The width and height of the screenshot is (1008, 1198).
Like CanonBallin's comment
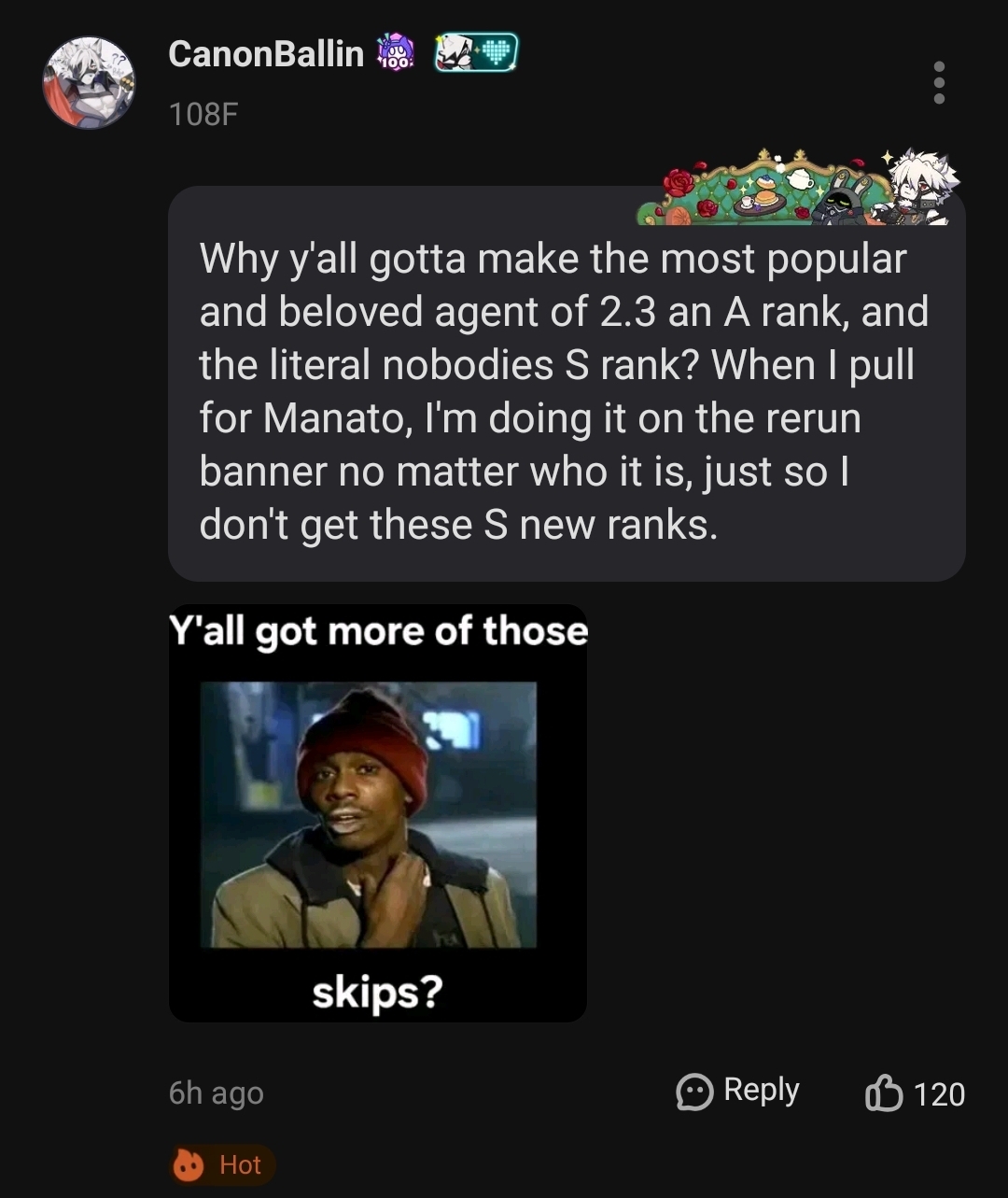(x=885, y=1093)
